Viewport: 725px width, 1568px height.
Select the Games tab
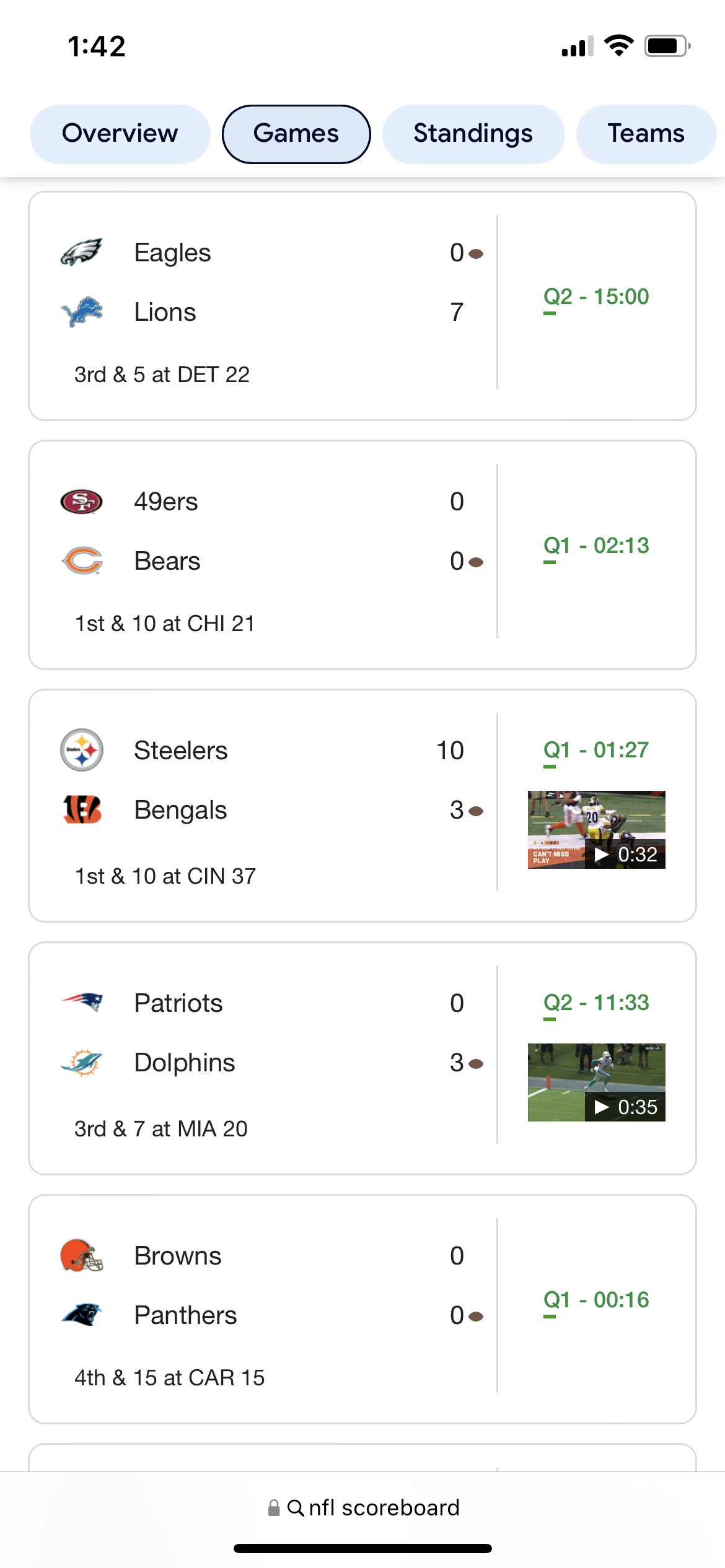point(296,134)
